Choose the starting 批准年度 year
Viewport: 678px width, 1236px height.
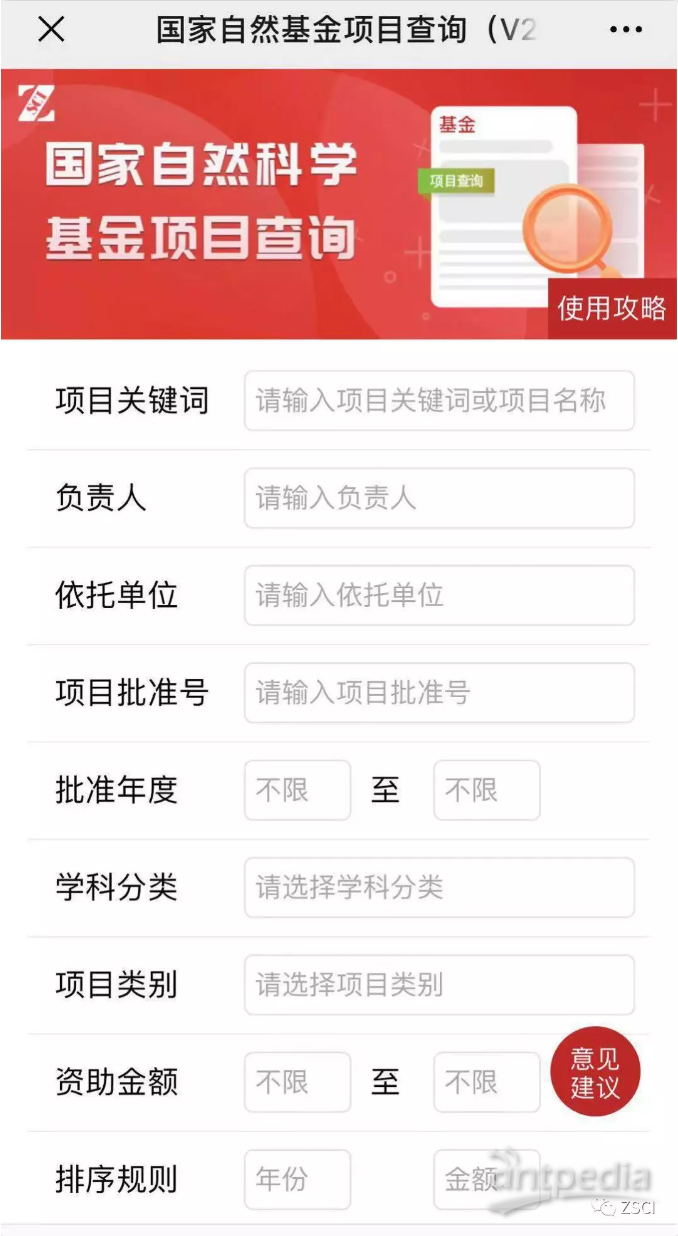click(x=298, y=791)
